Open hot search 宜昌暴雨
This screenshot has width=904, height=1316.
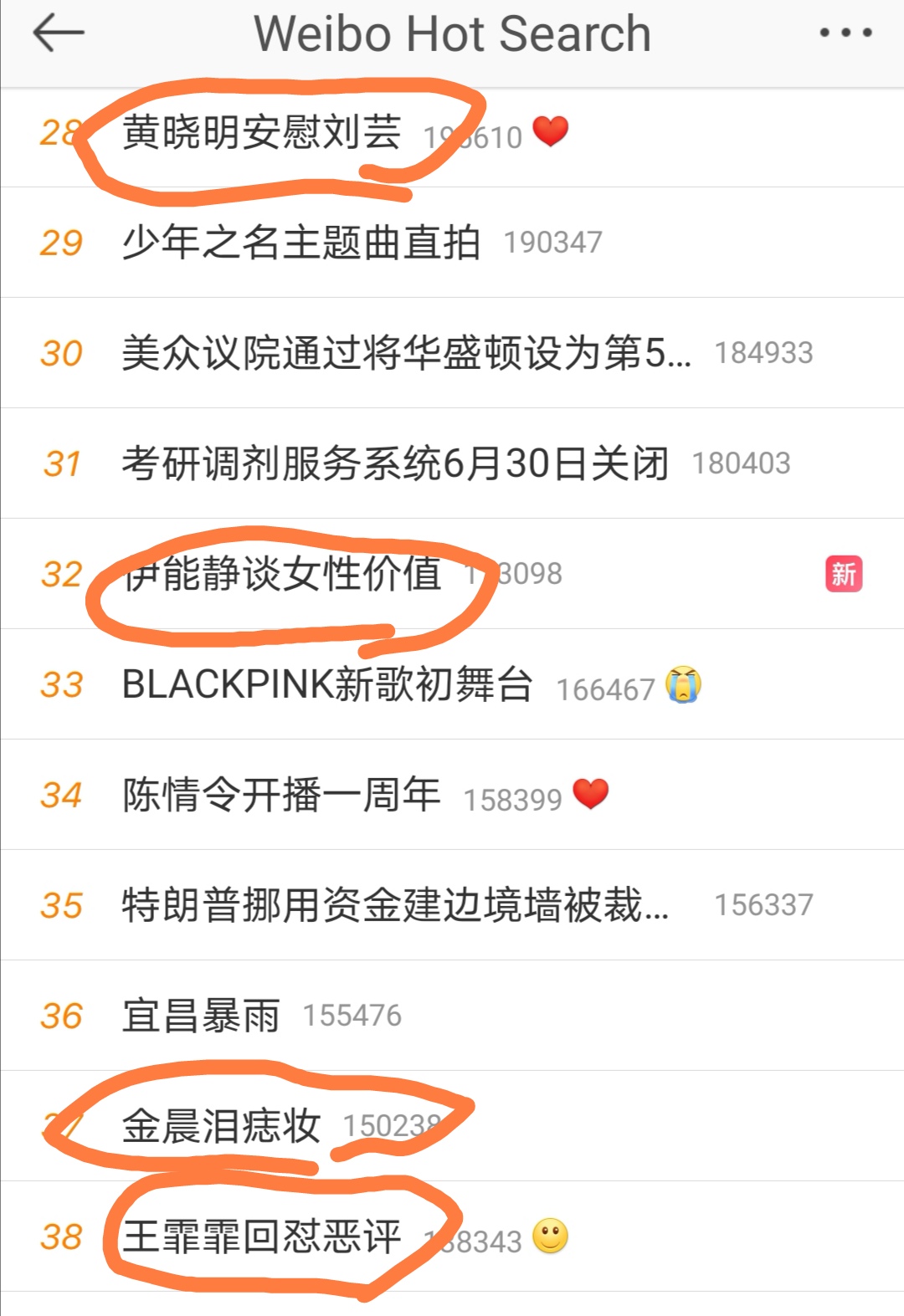point(201,1016)
